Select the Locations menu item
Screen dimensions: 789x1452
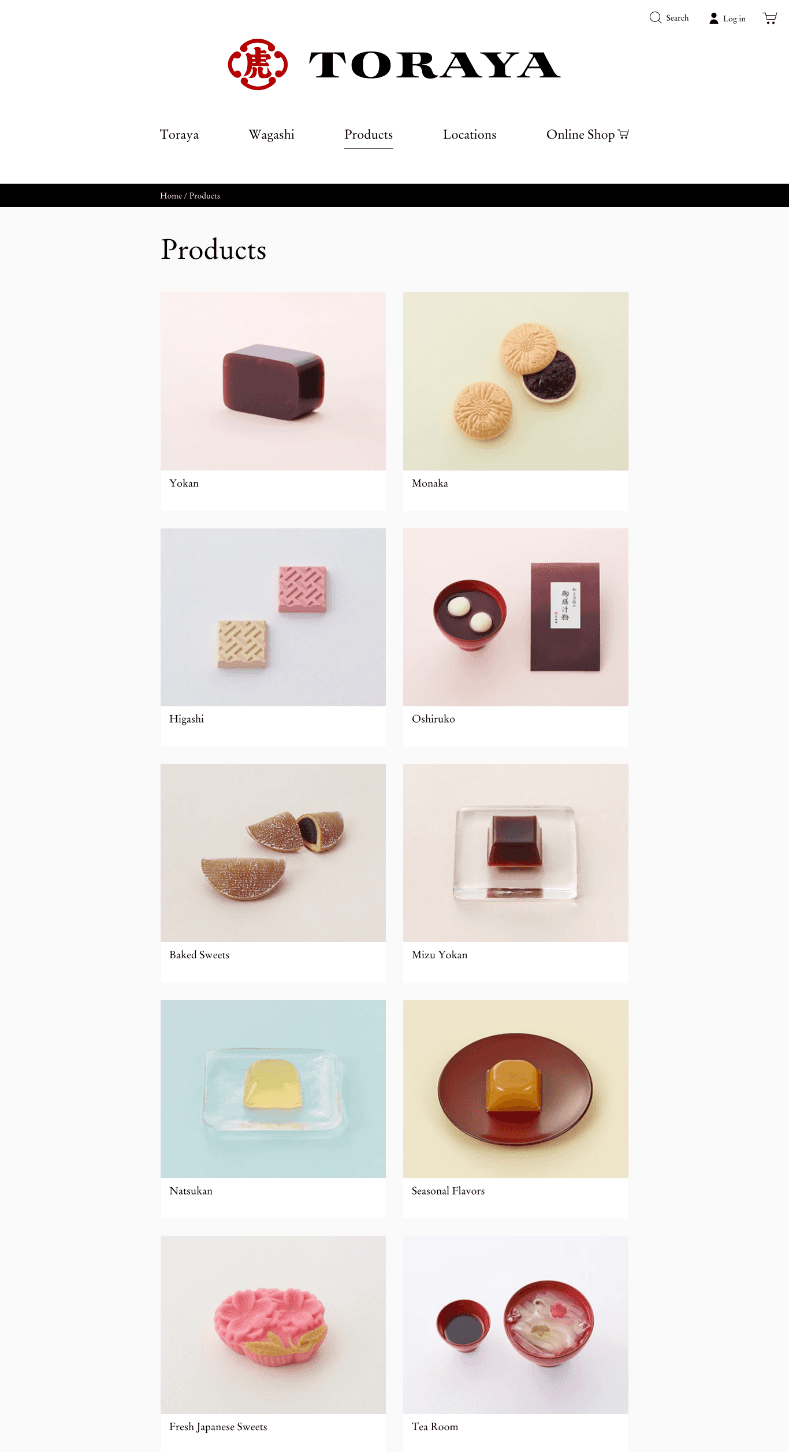469,135
